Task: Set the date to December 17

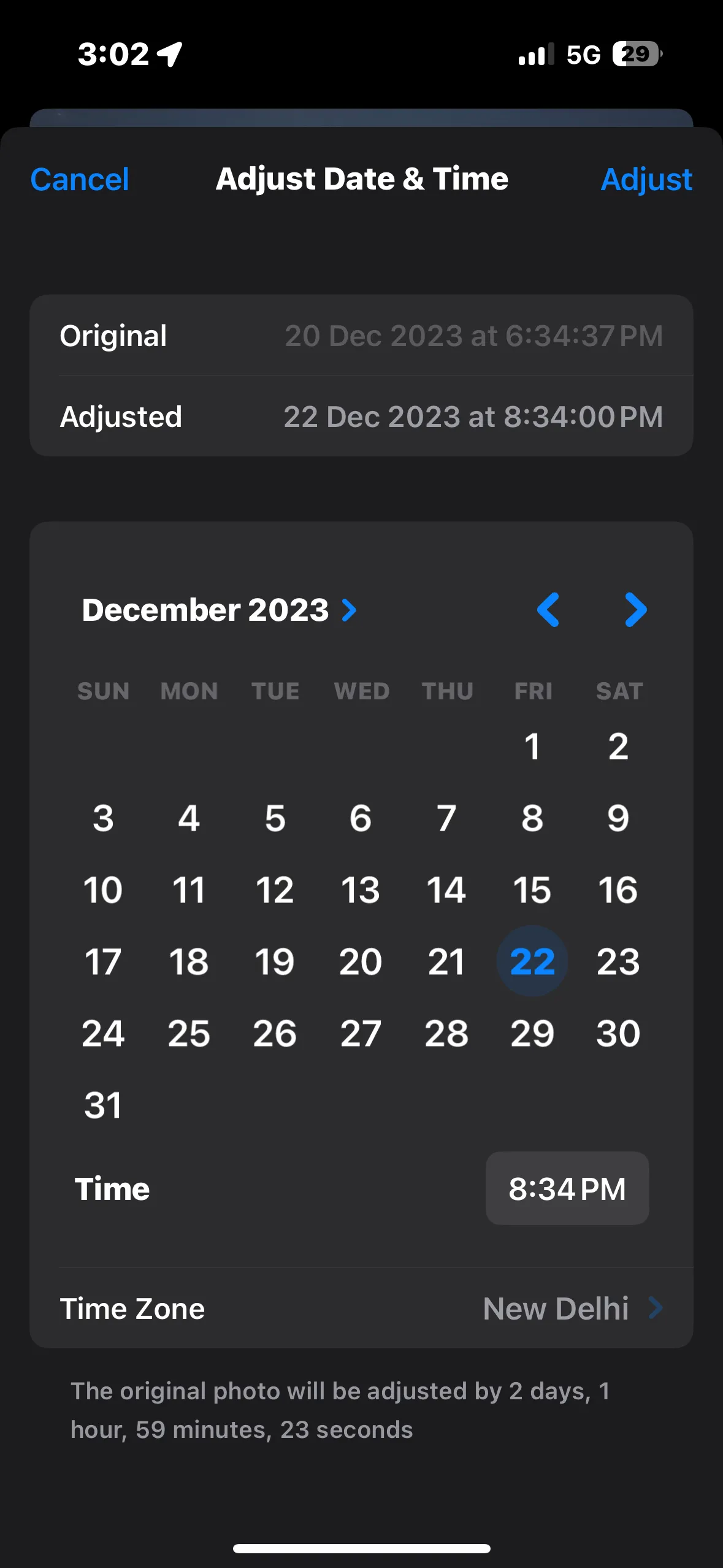Action: pyautogui.click(x=103, y=961)
